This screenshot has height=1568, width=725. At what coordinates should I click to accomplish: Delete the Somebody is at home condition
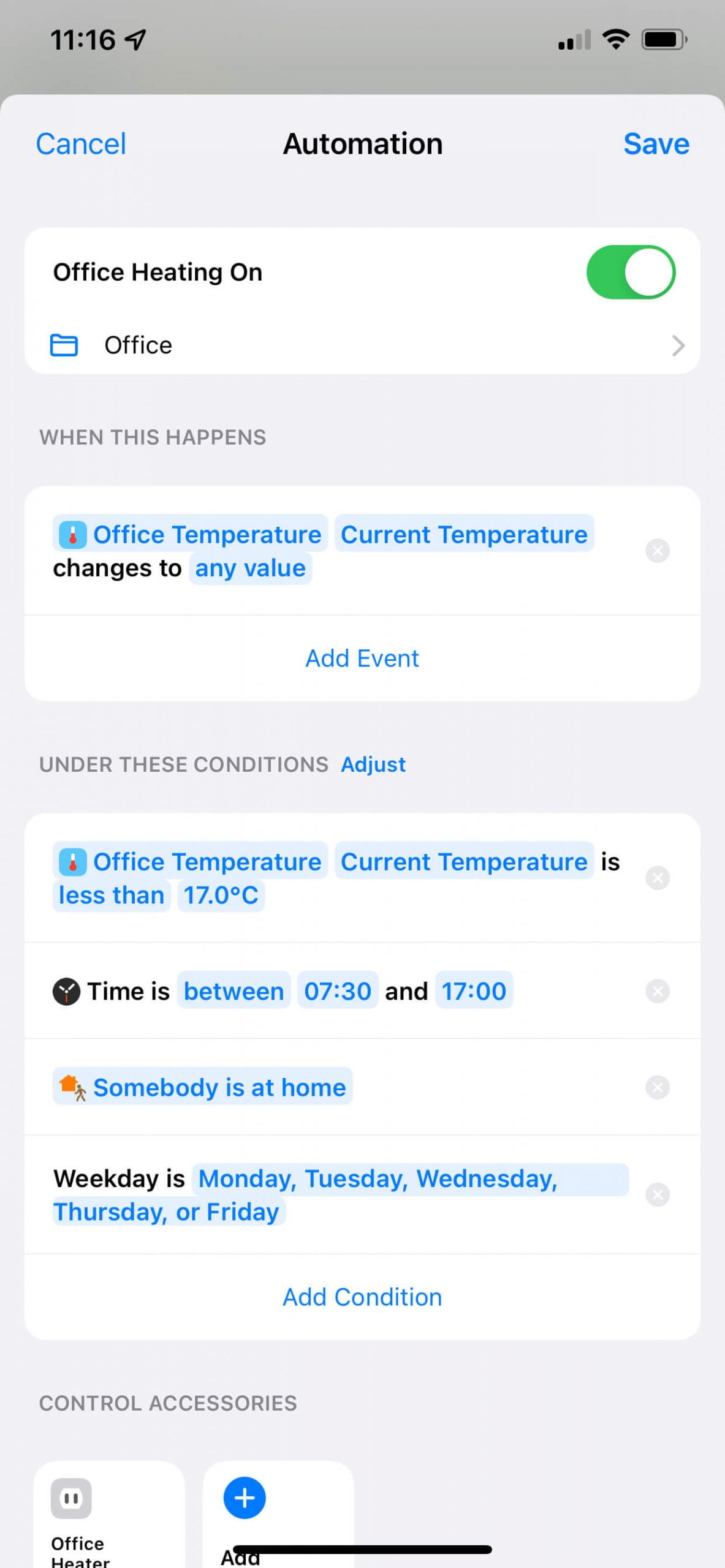(x=657, y=1087)
